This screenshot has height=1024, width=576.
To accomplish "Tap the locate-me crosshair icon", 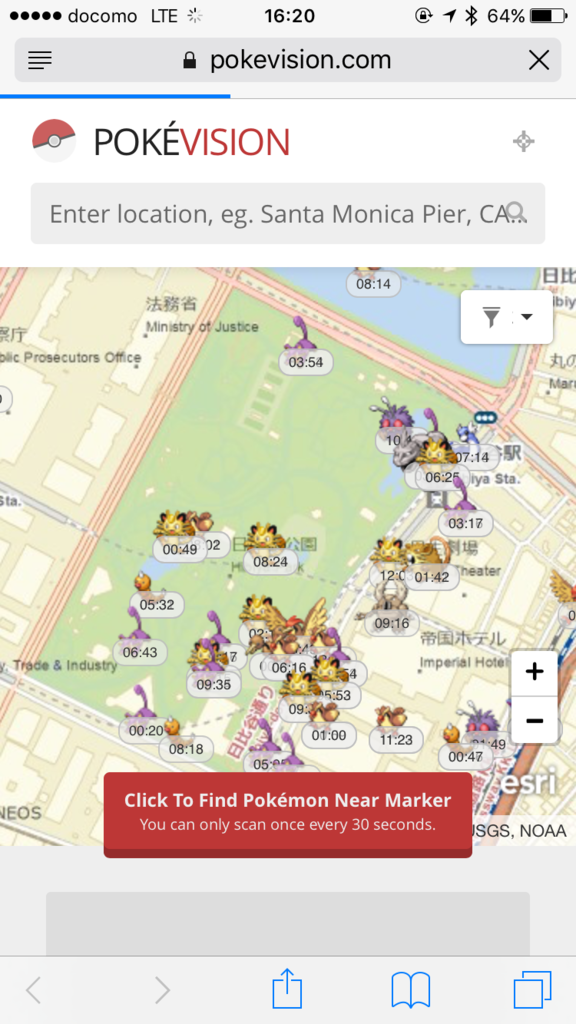I will pos(524,141).
